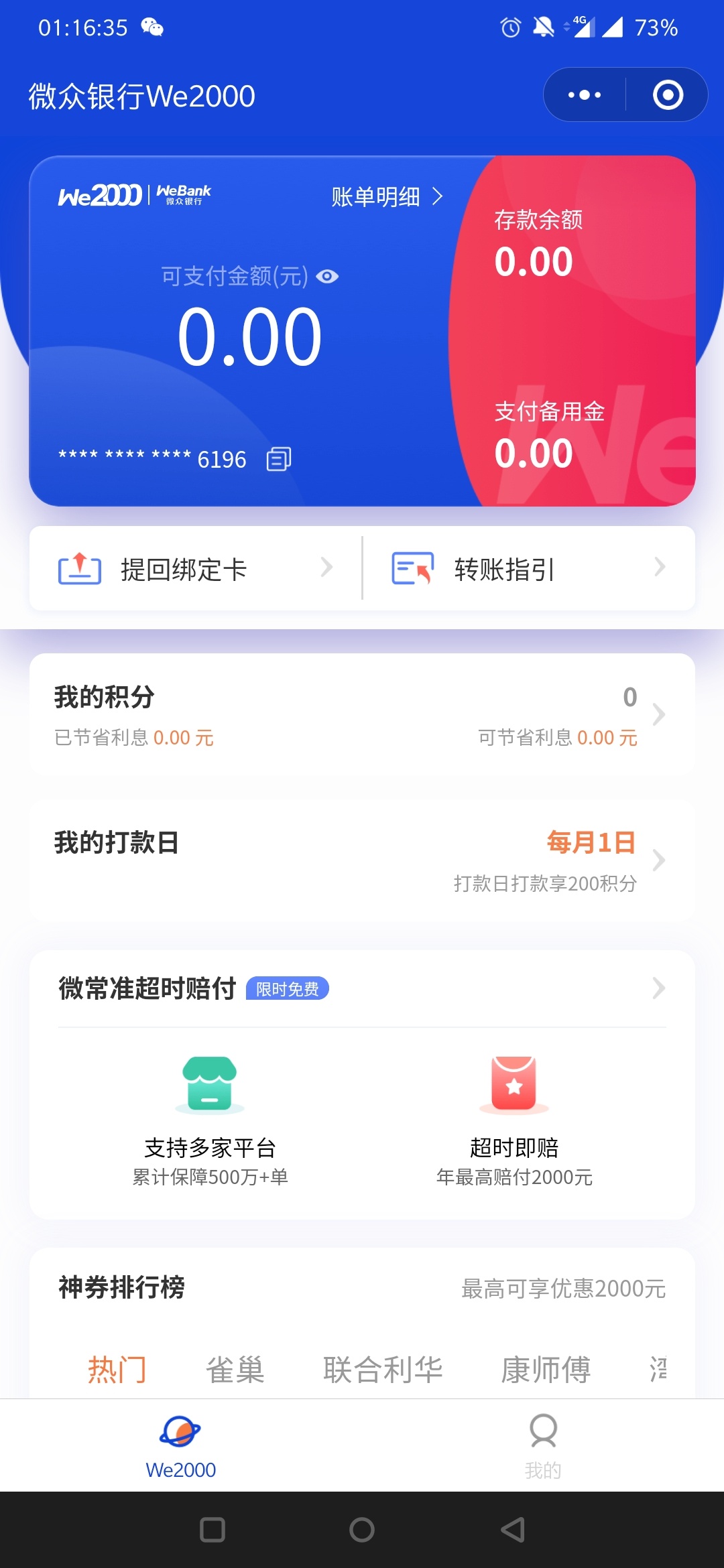Open 提回绑定卡
The width and height of the screenshot is (724, 1568).
196,568
